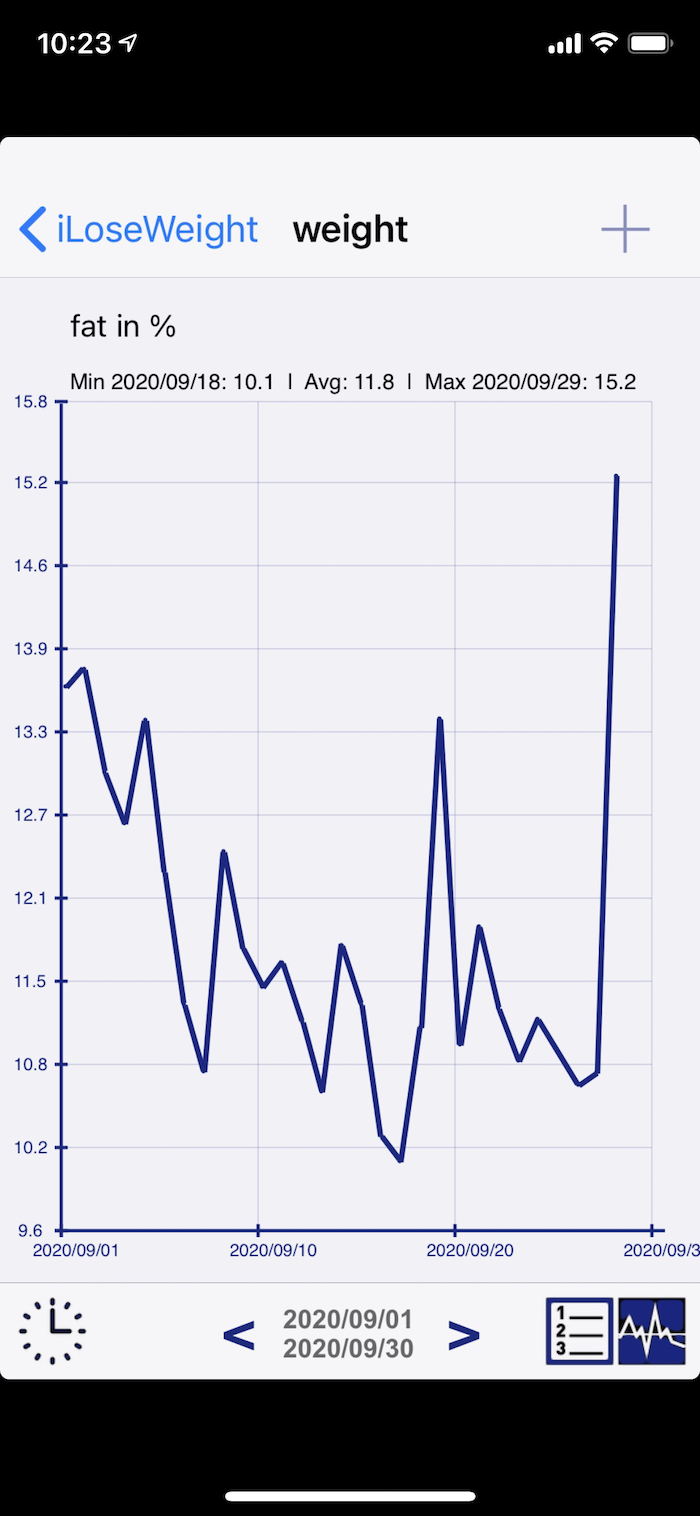The image size is (700, 1516).
Task: Add a new weight entry
Action: [x=625, y=229]
